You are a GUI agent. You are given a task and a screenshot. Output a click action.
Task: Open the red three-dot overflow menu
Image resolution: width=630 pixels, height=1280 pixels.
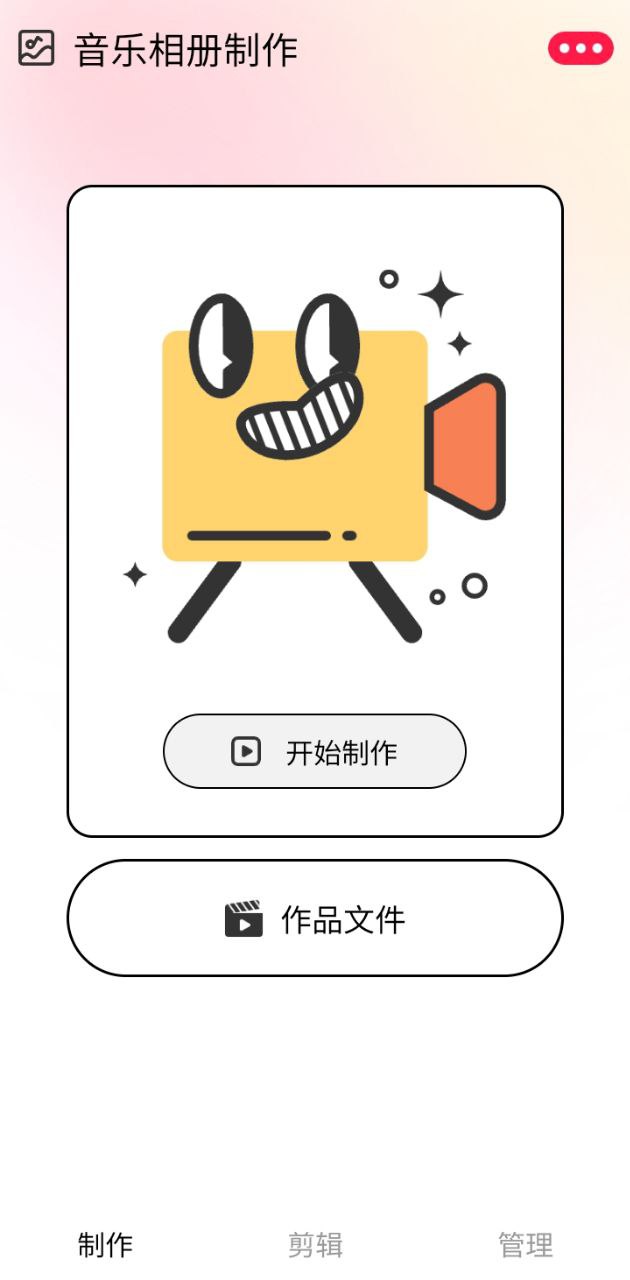point(580,48)
